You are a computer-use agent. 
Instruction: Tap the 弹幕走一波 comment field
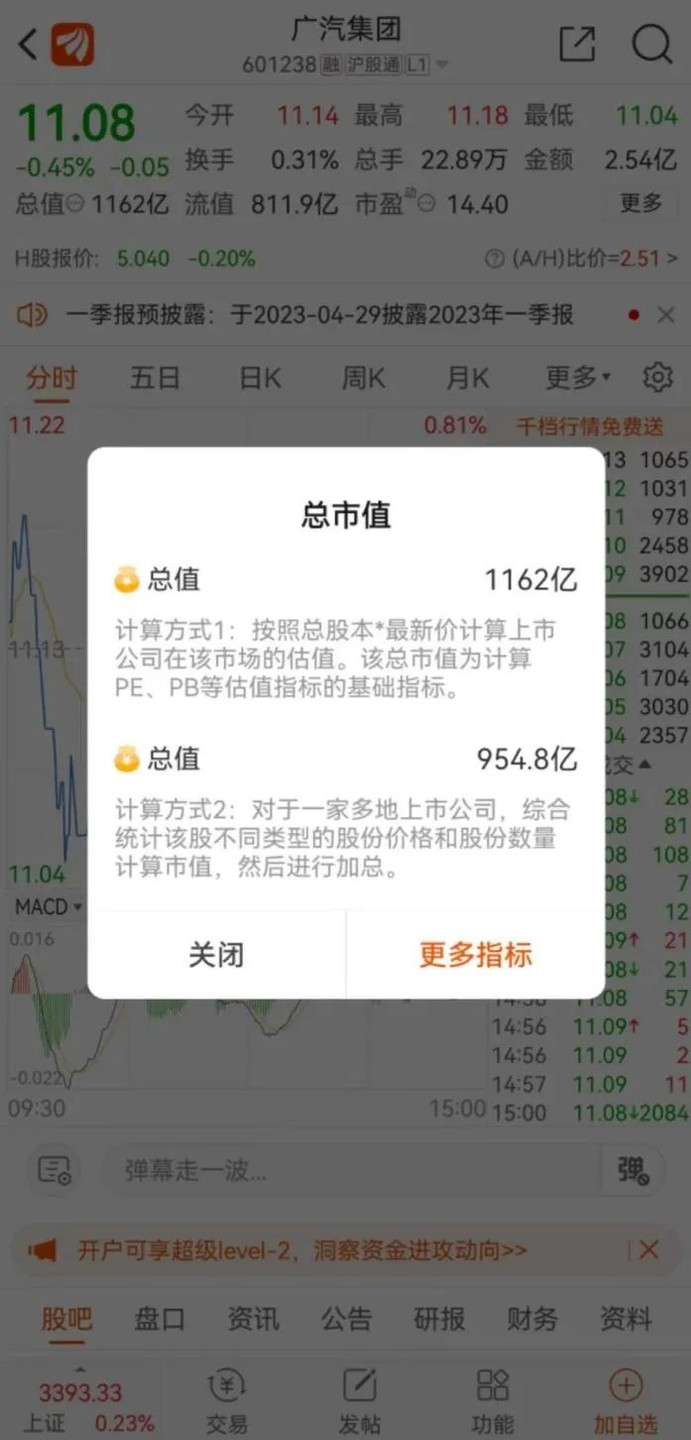pos(350,1170)
